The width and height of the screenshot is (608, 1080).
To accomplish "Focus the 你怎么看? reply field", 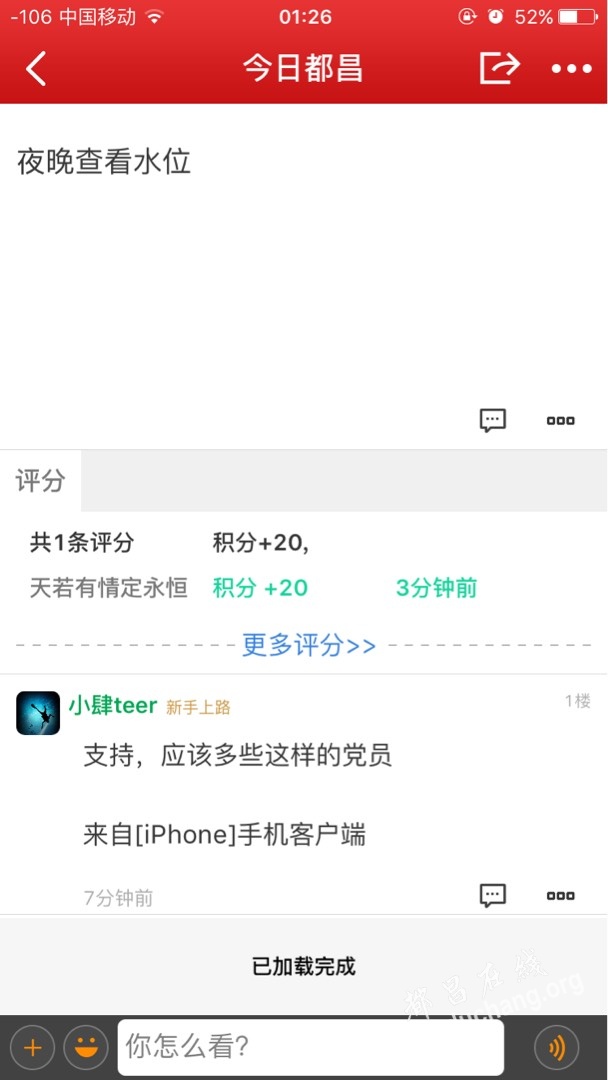I will 310,1048.
